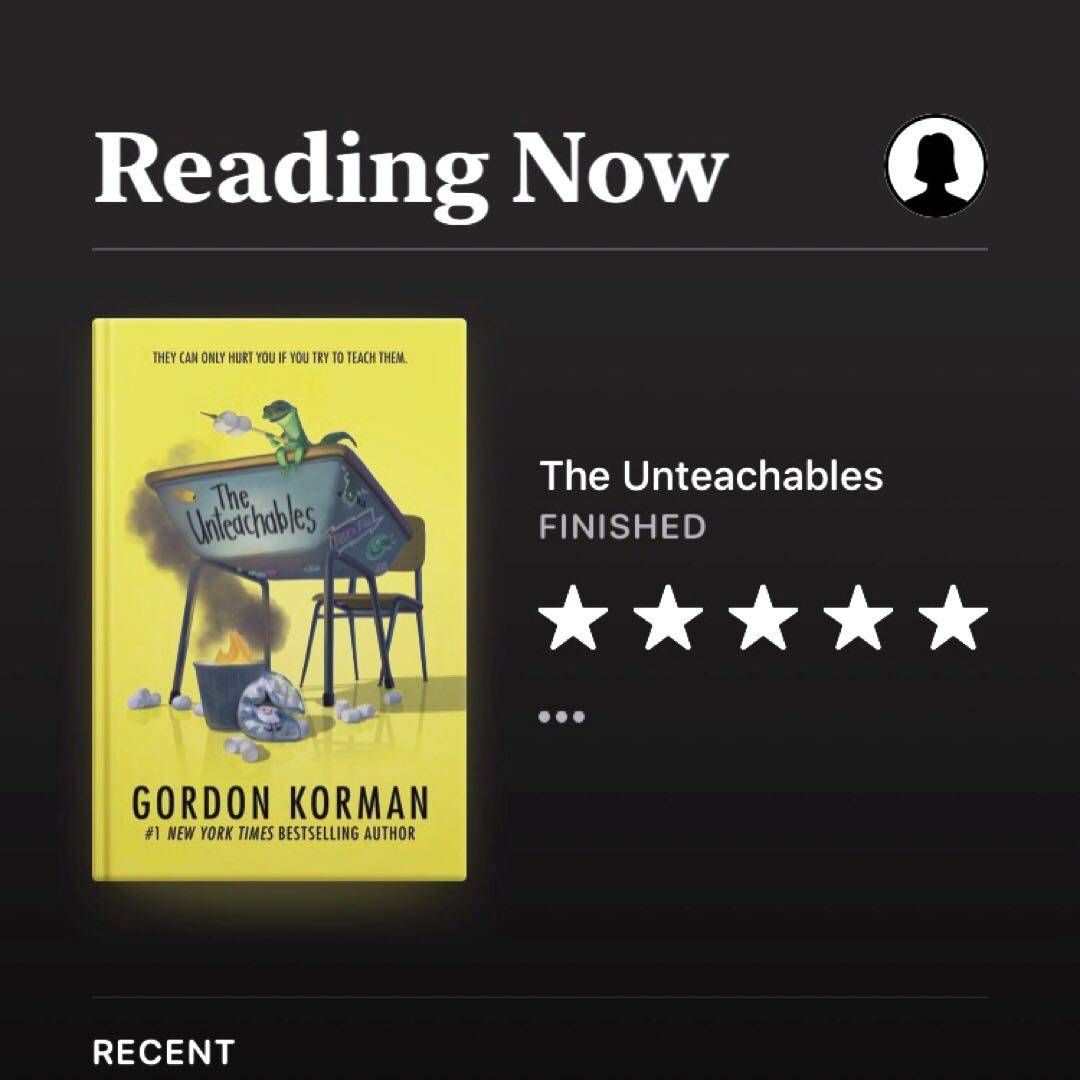
Task: Rate The Unteachables one star
Action: pyautogui.click(x=573, y=618)
